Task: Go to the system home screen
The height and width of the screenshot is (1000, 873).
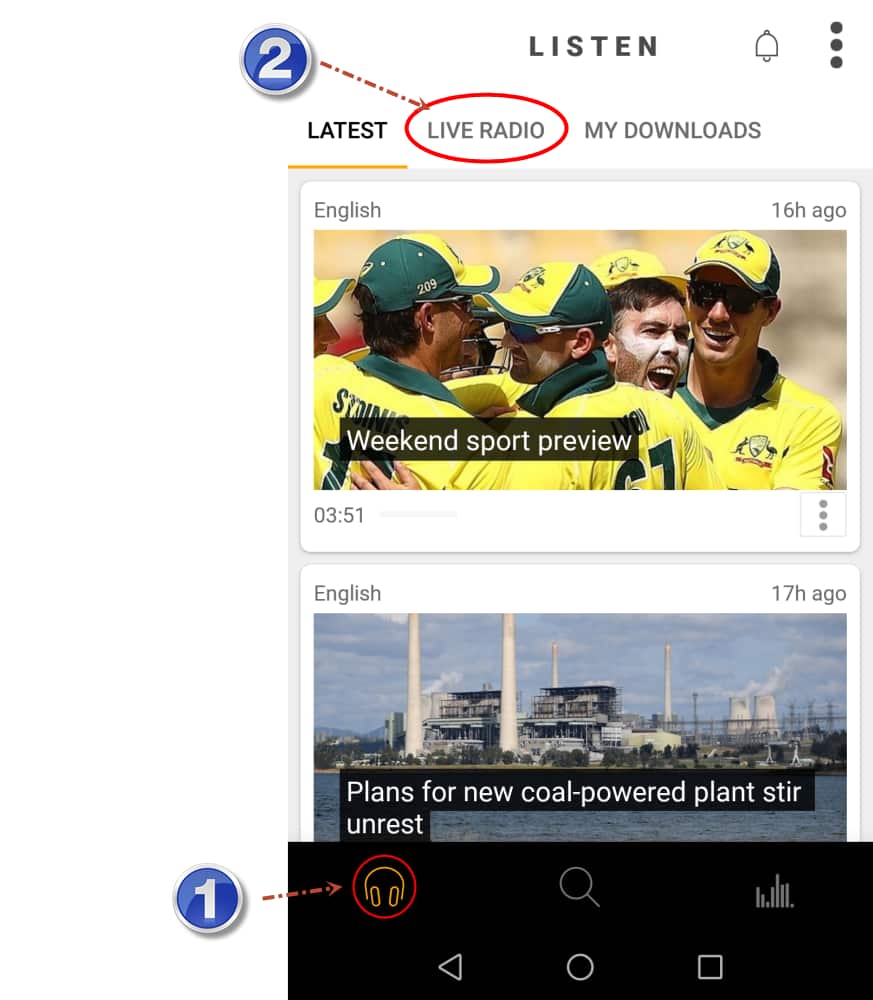Action: click(x=580, y=966)
